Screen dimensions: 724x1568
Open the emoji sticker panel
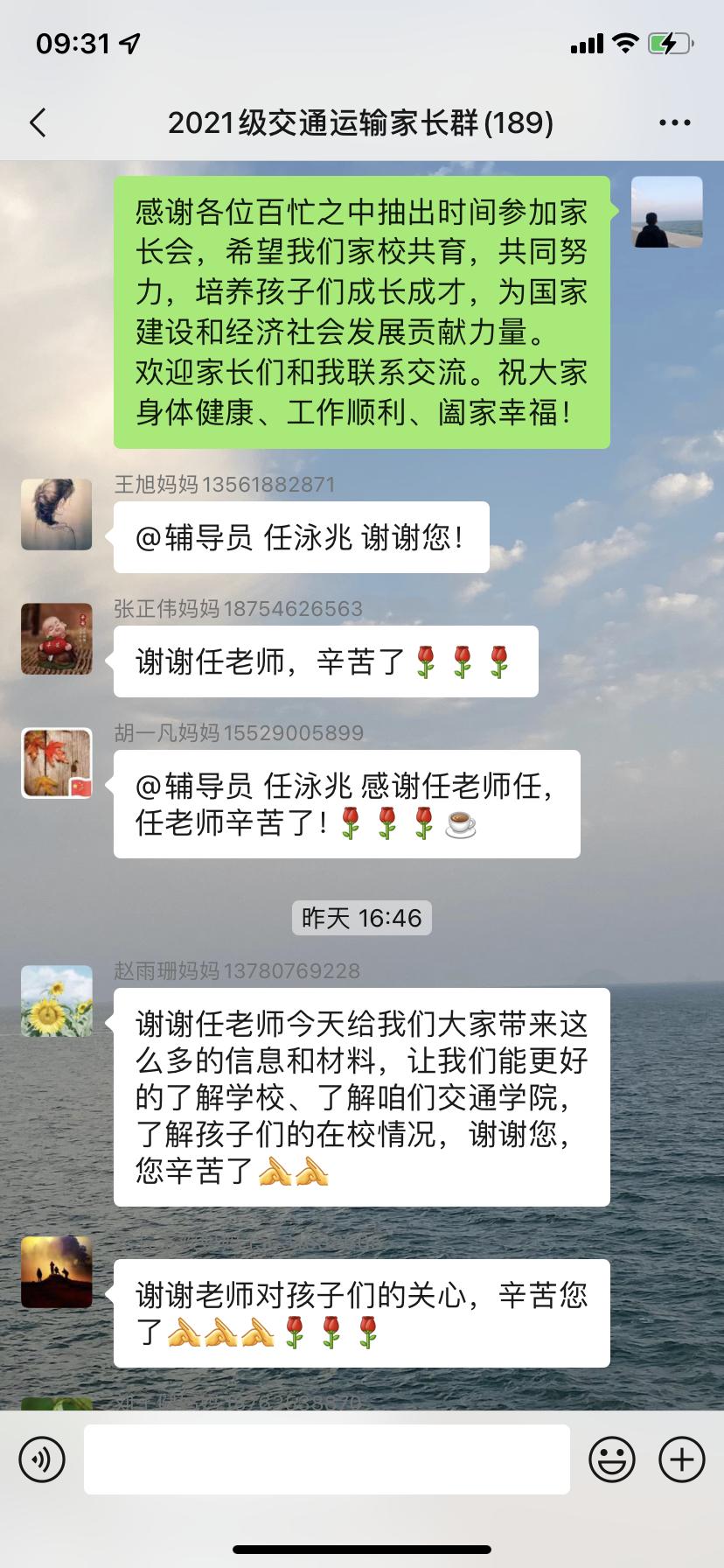click(611, 1459)
